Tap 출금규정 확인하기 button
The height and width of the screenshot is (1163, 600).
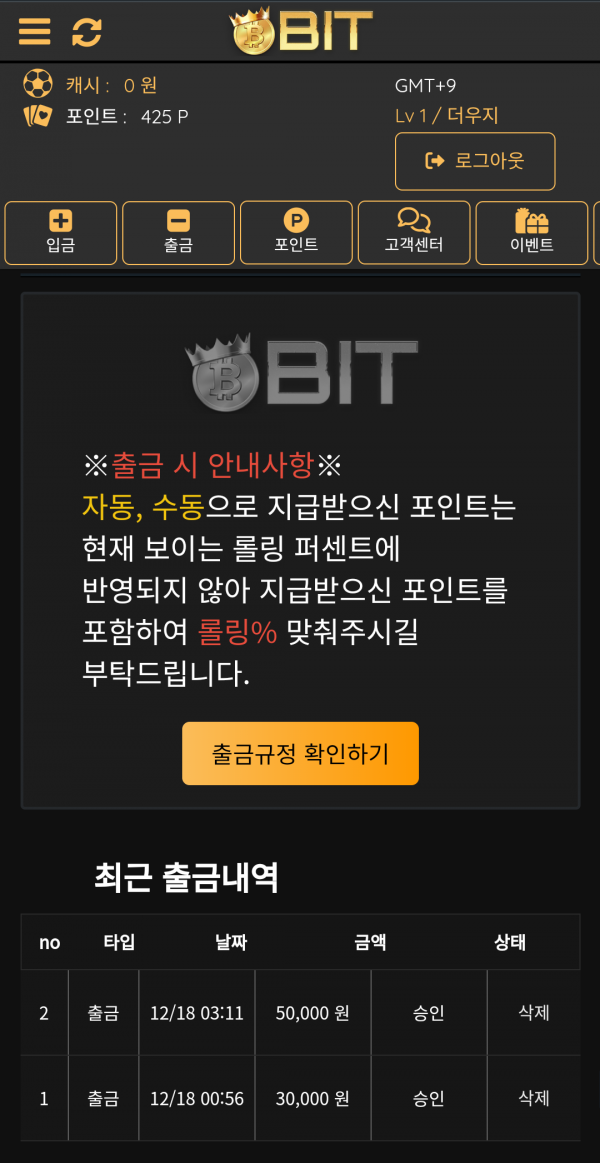click(300, 753)
